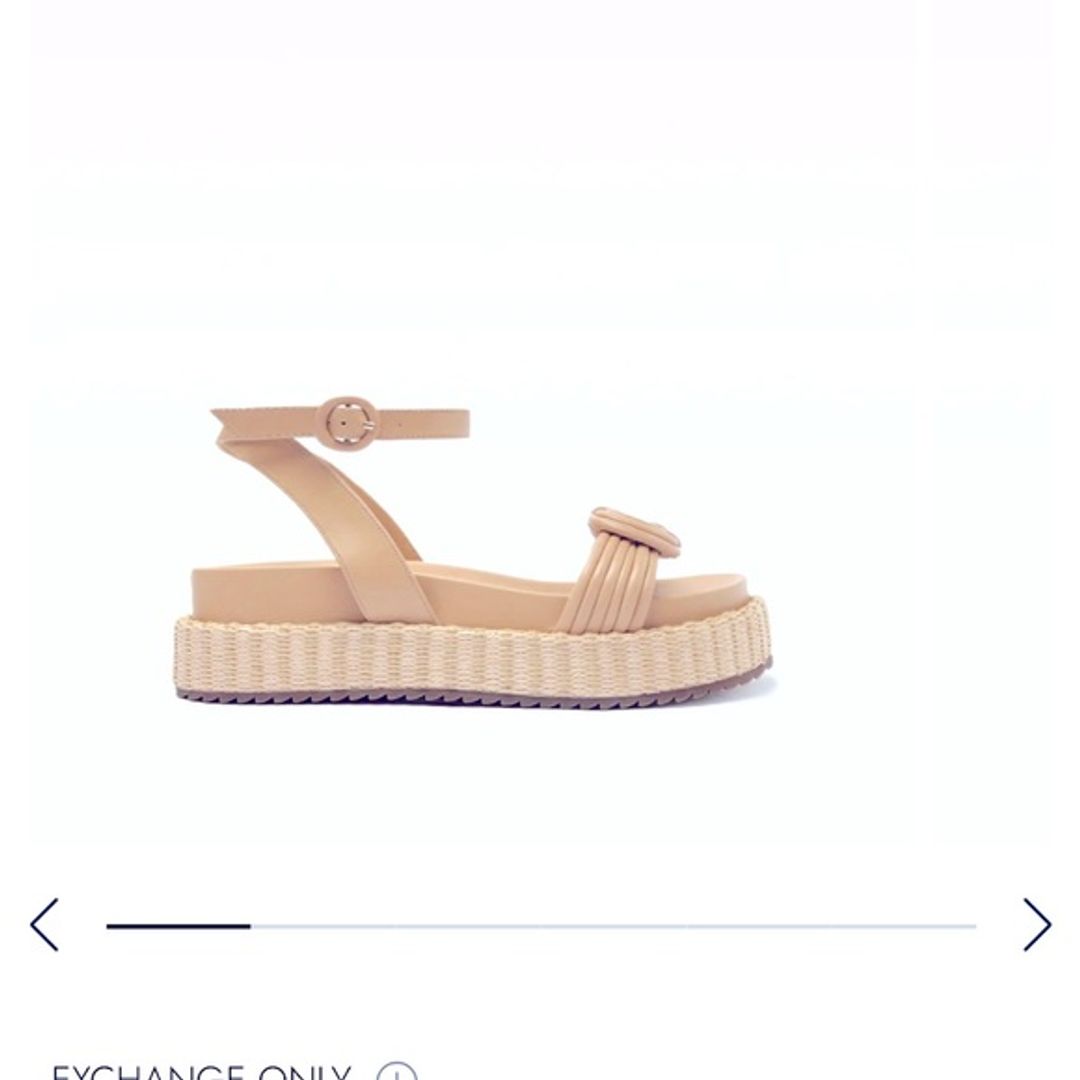
Task: Go back to the previous product photo
Action: click(x=45, y=924)
